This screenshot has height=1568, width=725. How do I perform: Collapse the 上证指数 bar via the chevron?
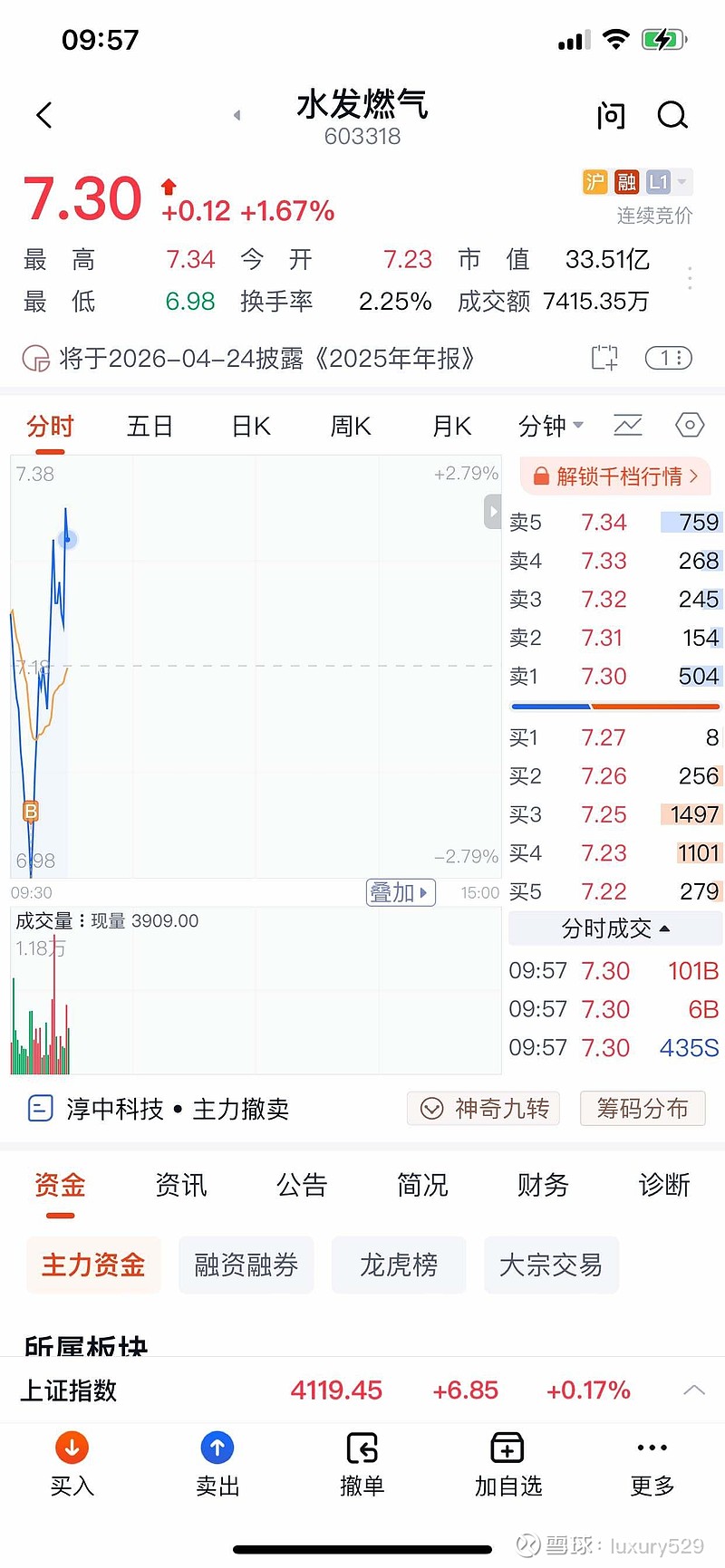point(694,1390)
